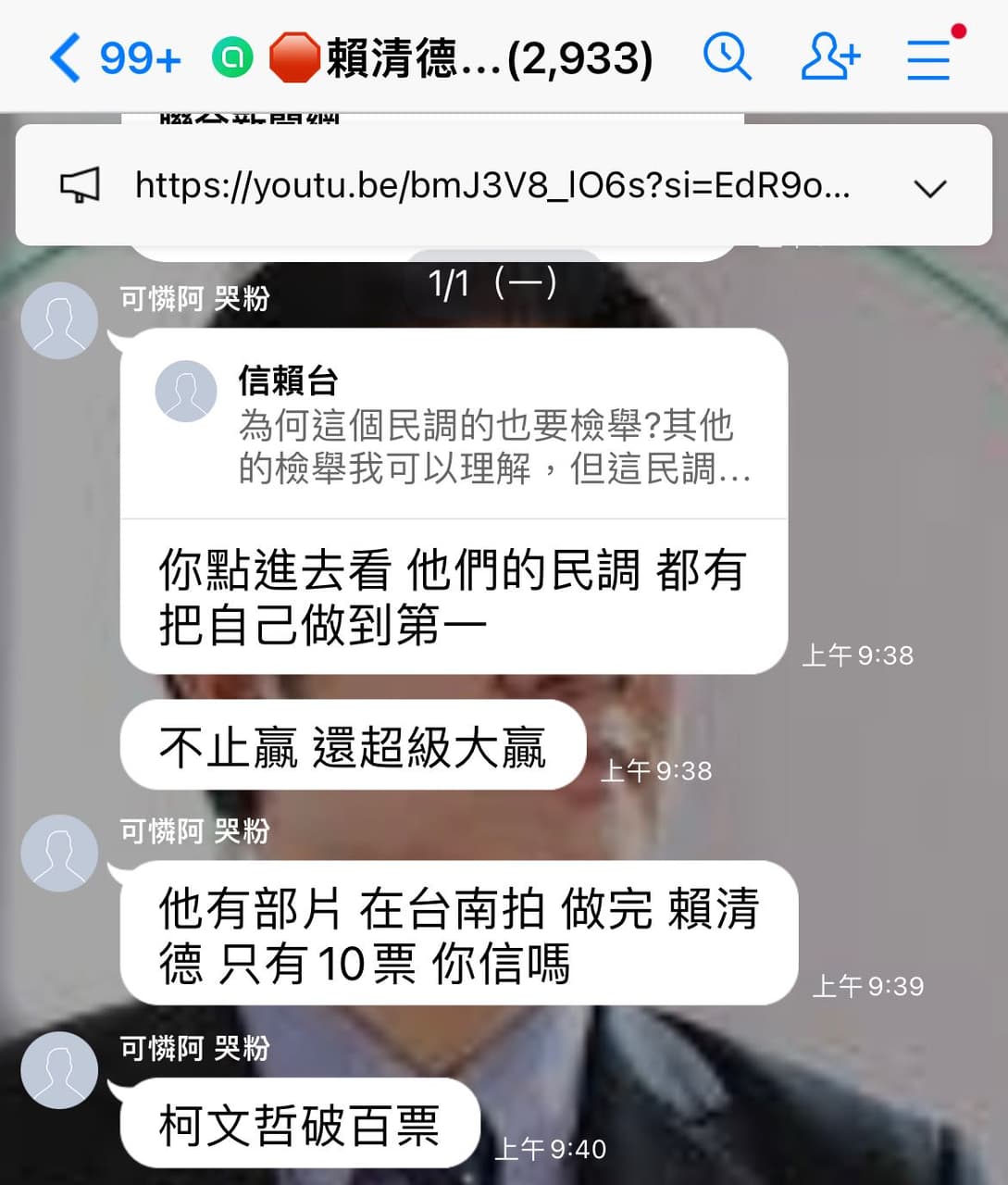
Task: Tap the back arrow to leave the chat
Action: click(x=64, y=56)
